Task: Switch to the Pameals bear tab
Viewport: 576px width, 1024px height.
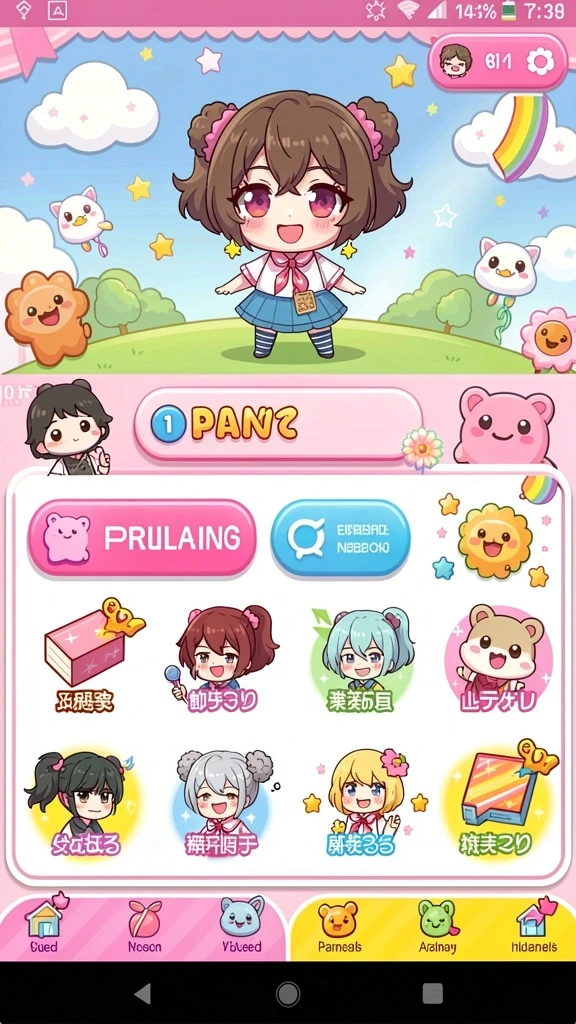Action: [339, 927]
